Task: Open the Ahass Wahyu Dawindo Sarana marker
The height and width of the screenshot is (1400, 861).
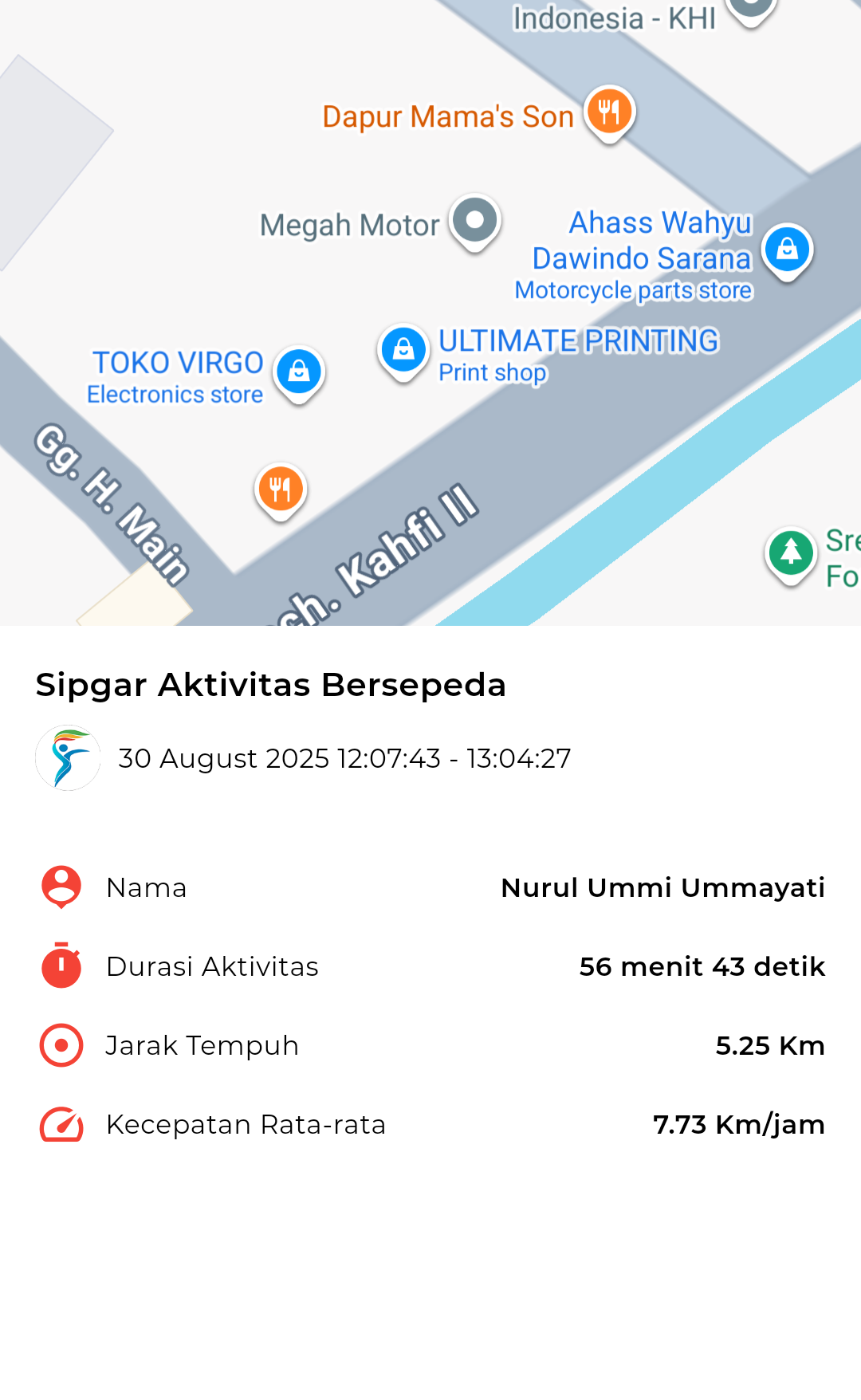Action: pyautogui.click(x=787, y=249)
